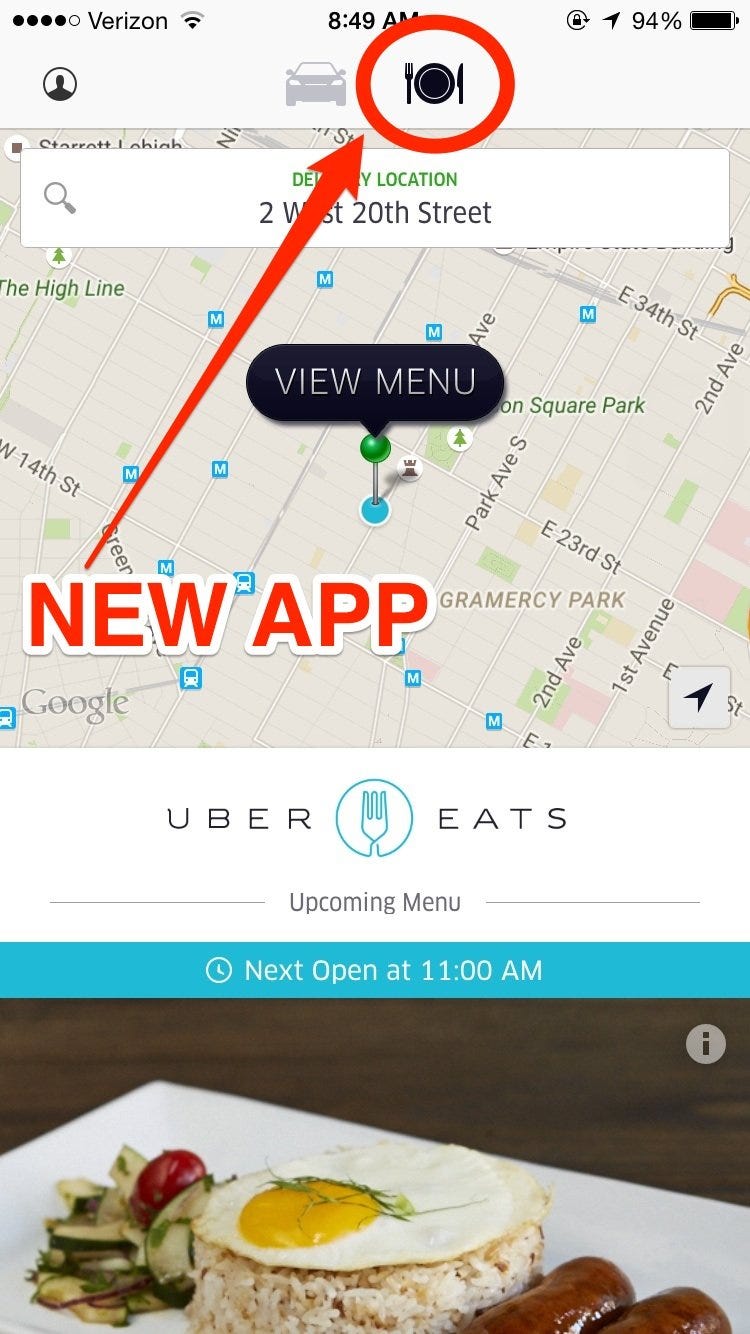Edit delivery location 2 West 20th Street

tap(375, 198)
